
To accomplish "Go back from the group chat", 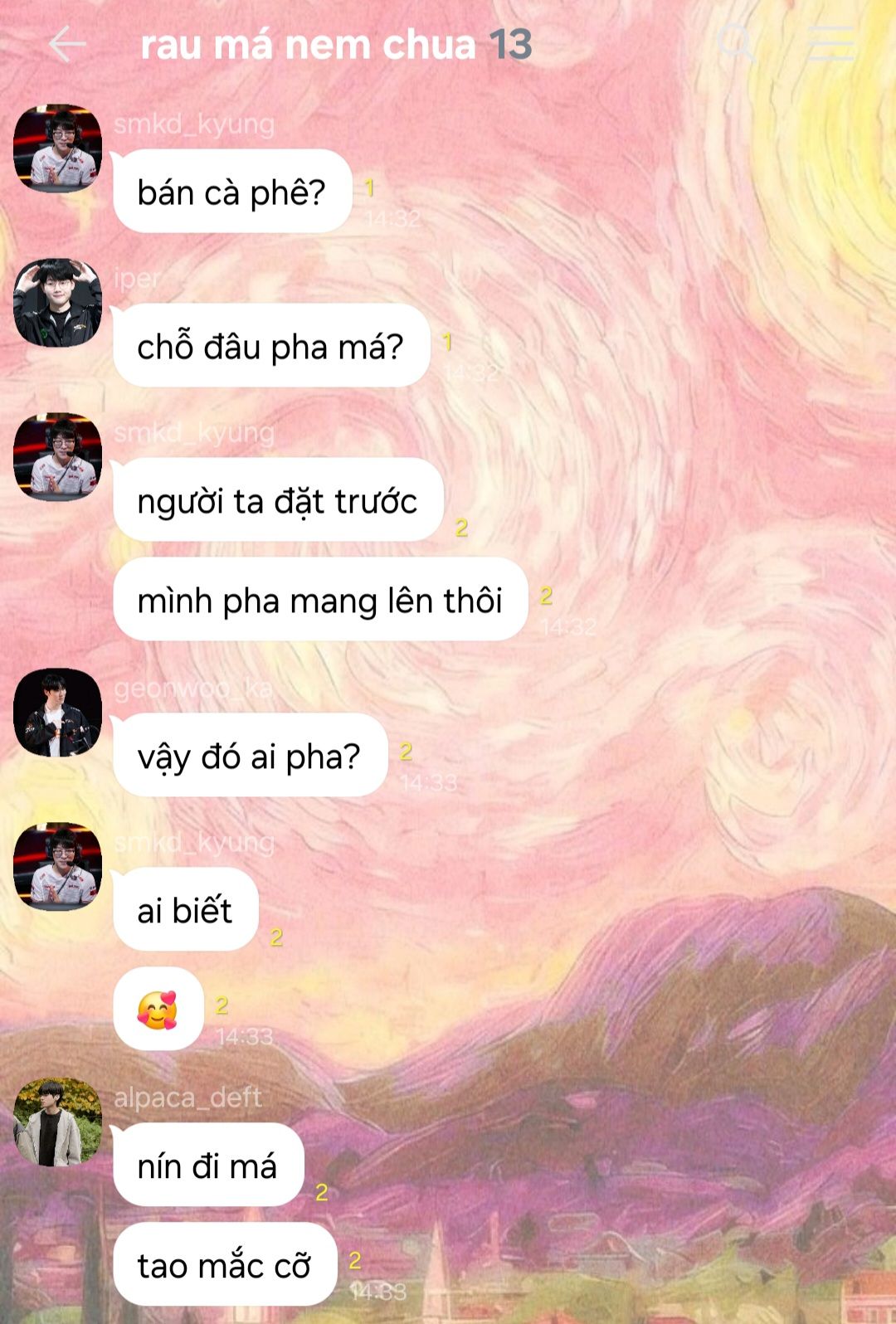I will click(67, 44).
